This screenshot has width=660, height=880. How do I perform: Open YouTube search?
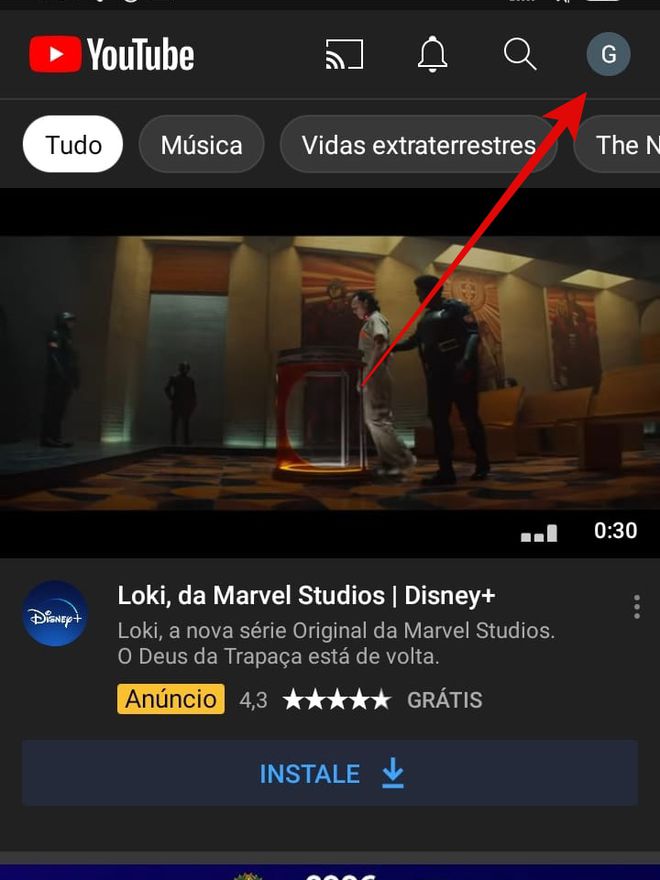[520, 55]
